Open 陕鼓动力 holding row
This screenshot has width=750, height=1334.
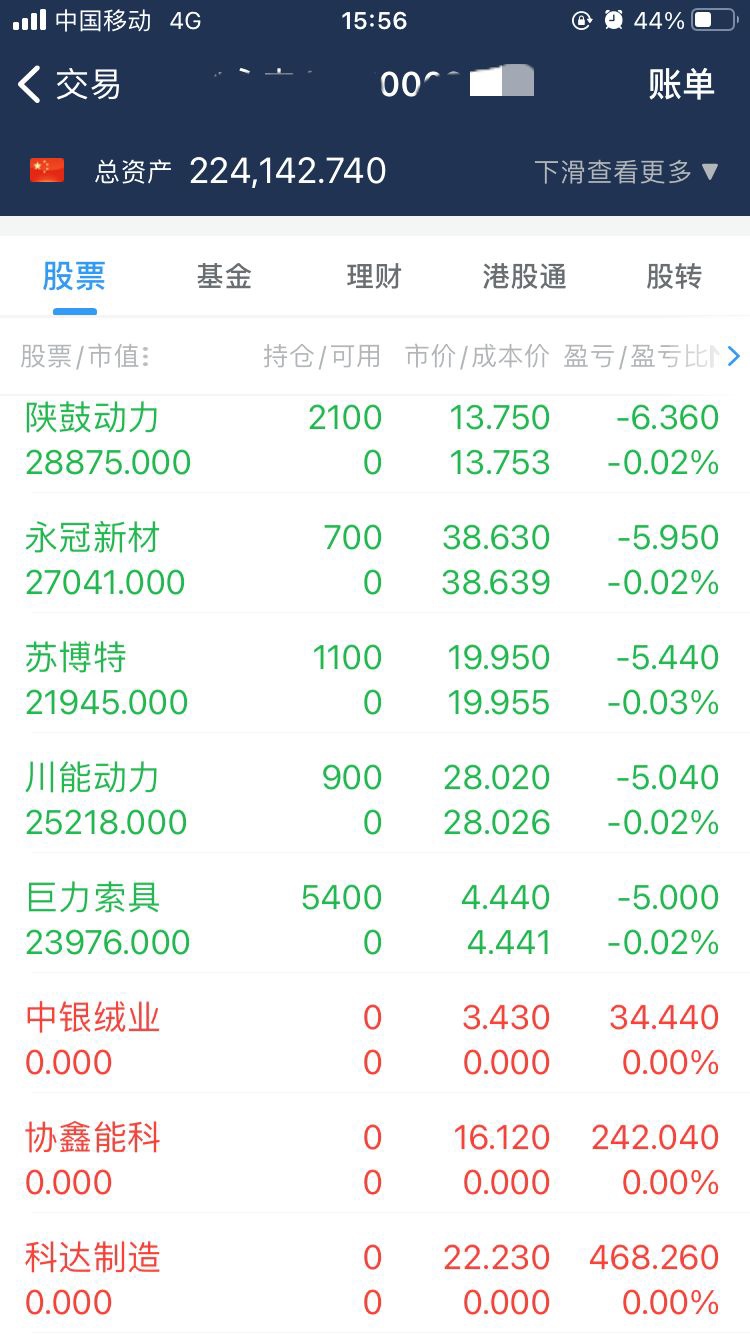click(375, 439)
